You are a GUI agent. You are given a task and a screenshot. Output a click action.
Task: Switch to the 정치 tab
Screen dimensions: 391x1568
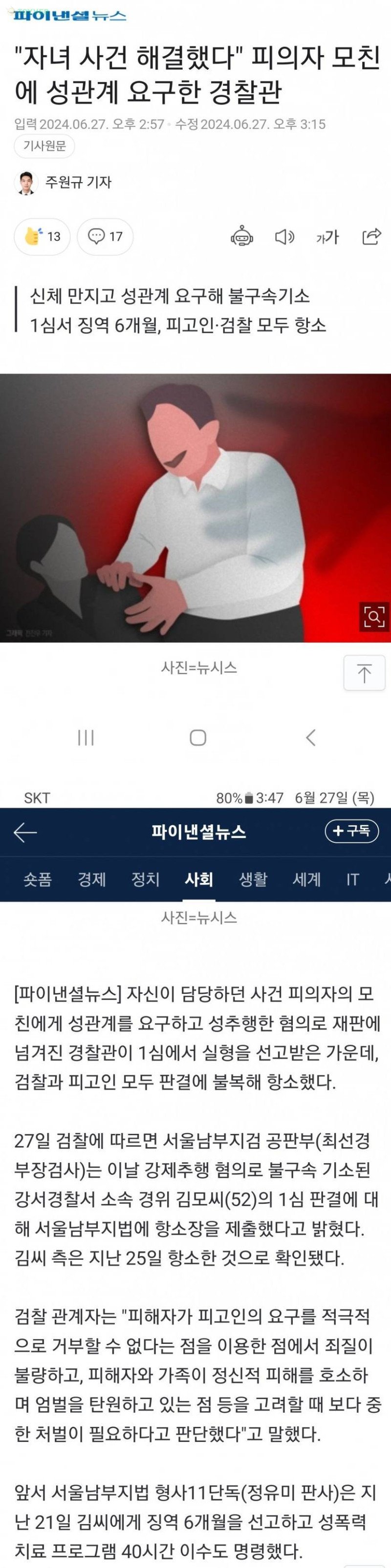point(146,879)
